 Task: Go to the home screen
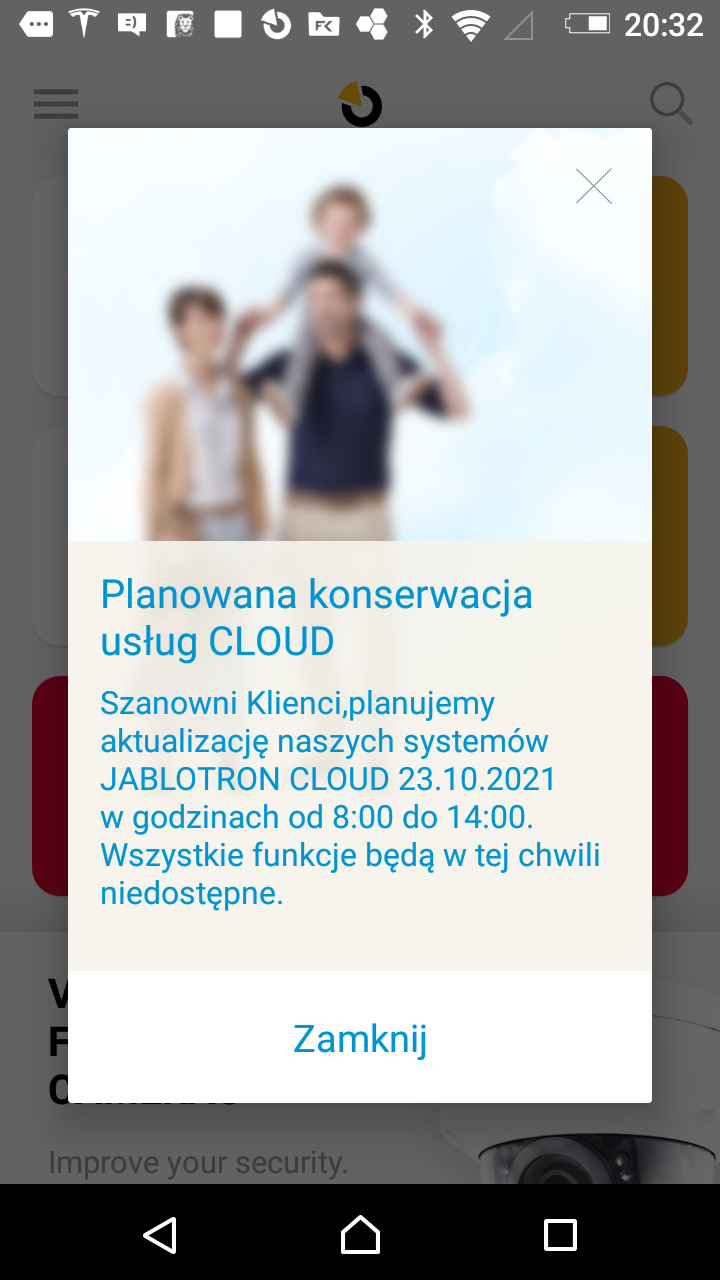360,1235
